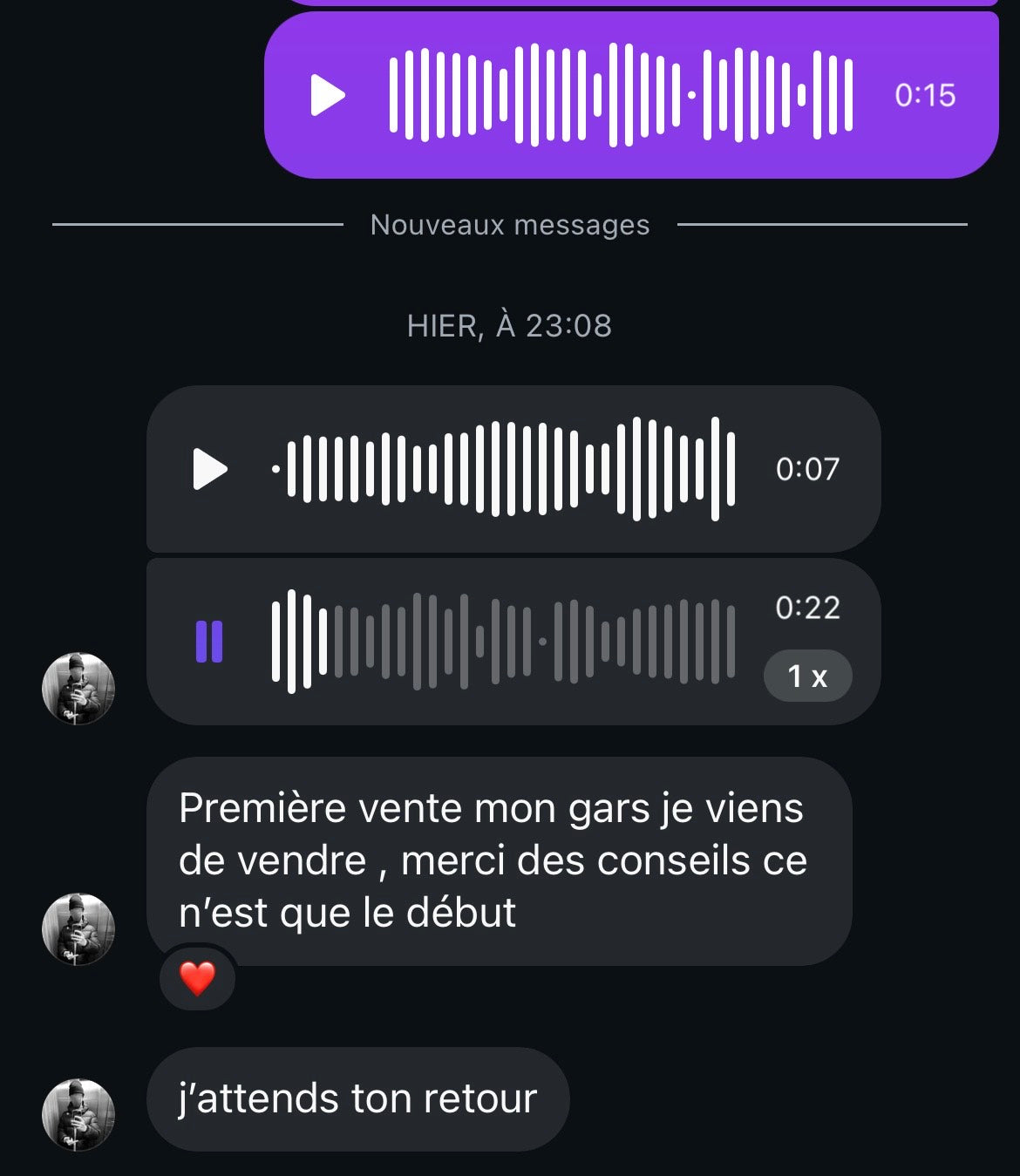Open the heart reaction on the message
This screenshot has height=1176, width=1020.
[198, 978]
